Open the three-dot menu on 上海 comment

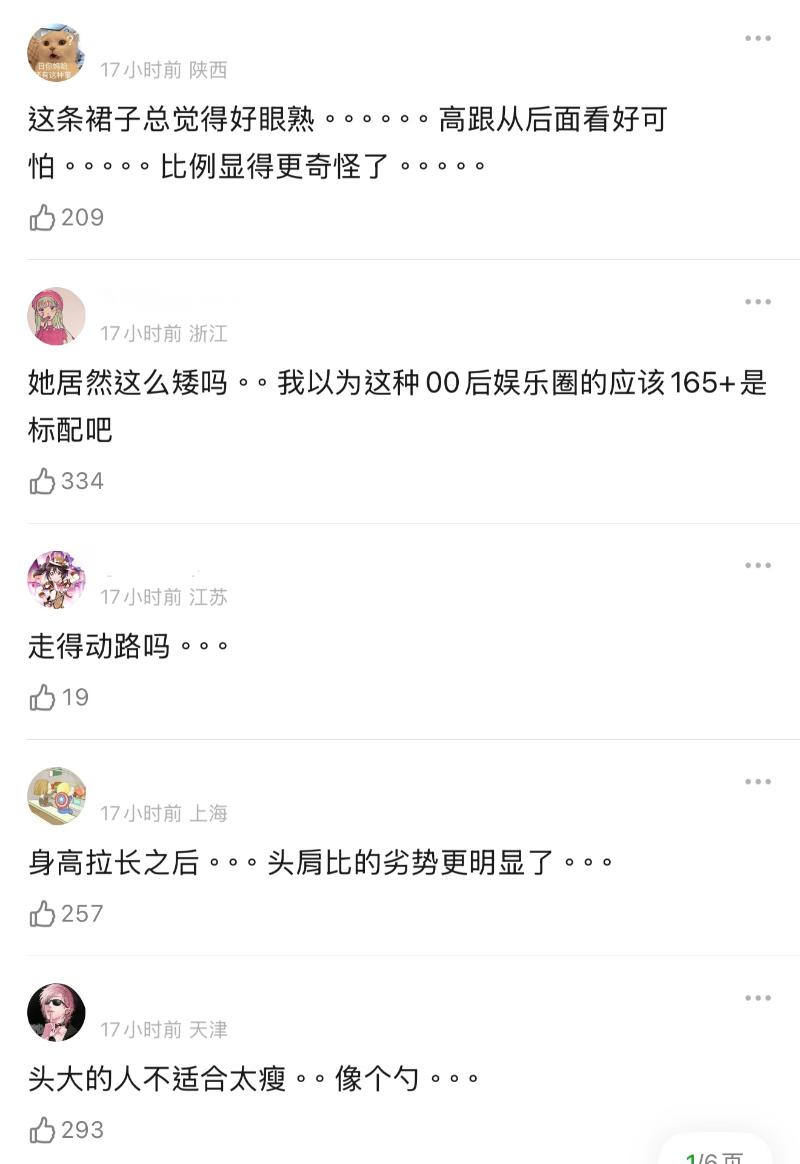[x=757, y=782]
